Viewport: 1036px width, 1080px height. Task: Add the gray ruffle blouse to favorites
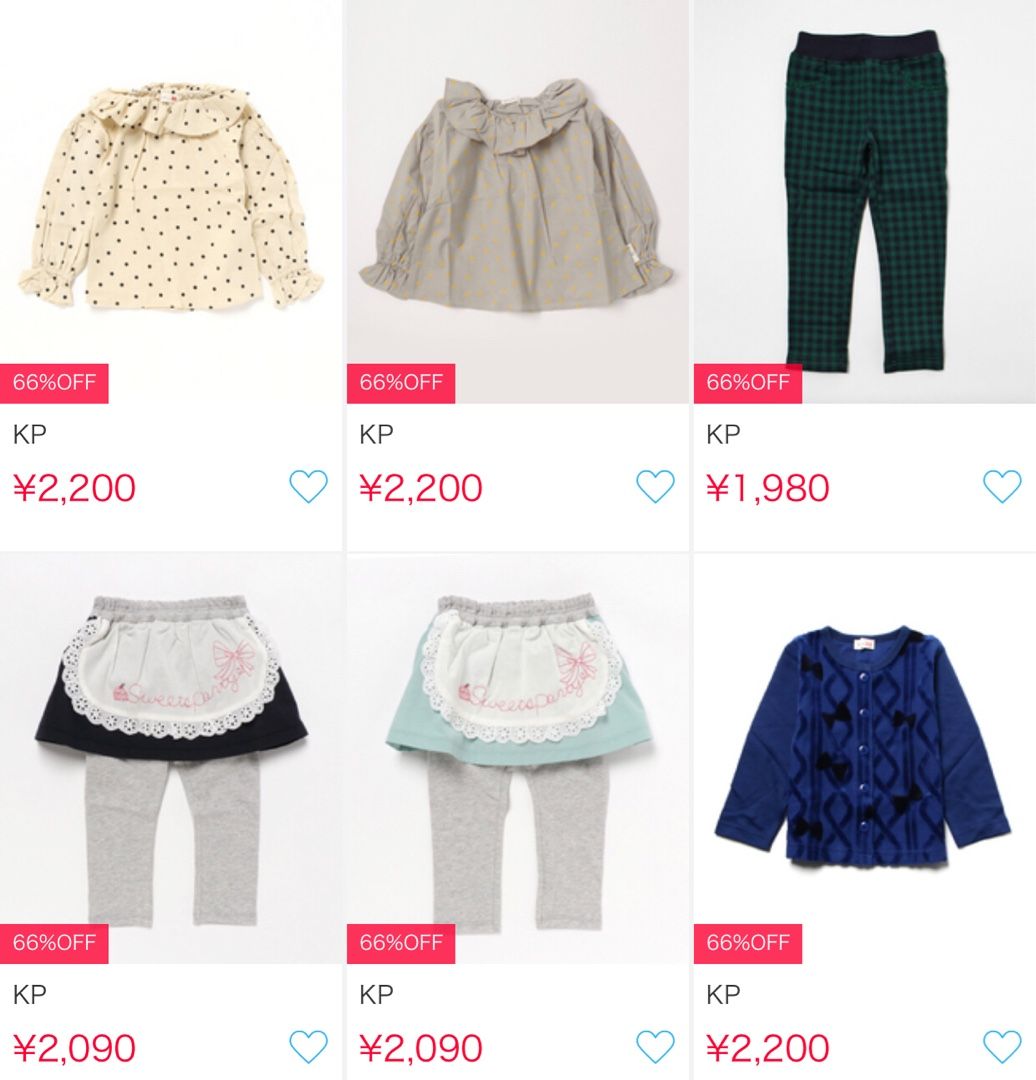pos(655,487)
